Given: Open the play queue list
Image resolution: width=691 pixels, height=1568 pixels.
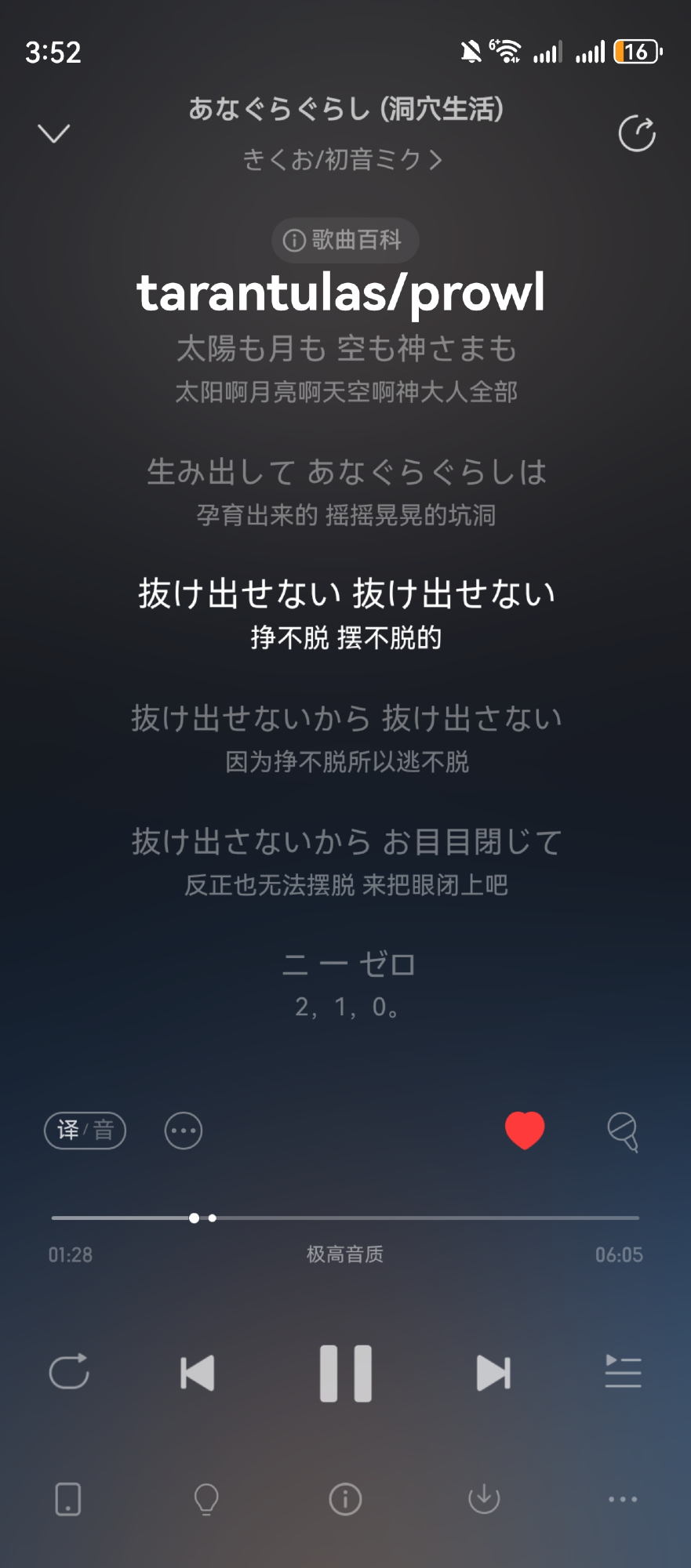Looking at the screenshot, I should coord(623,1372).
